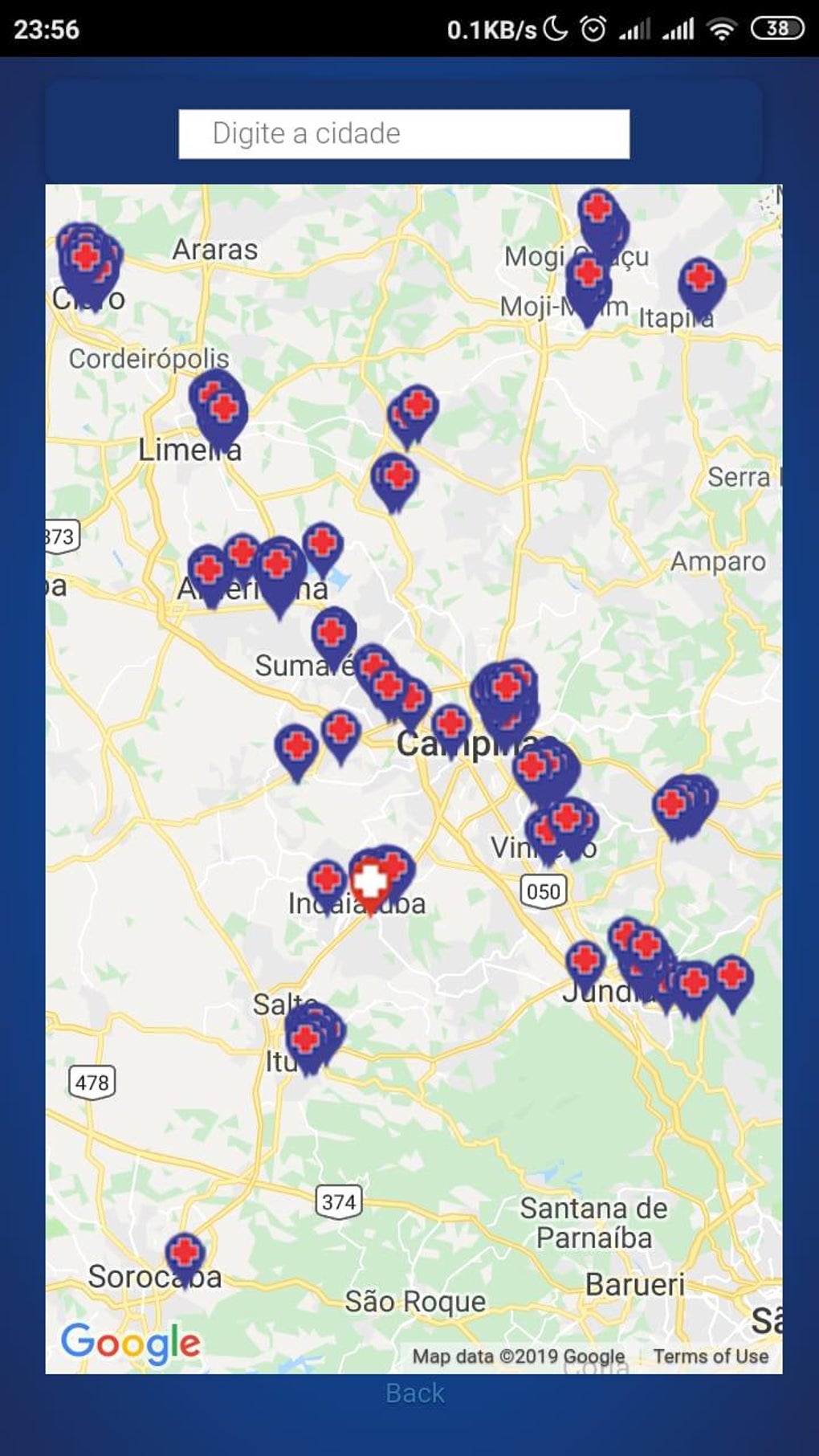Tap the 'Digite a cidade' city field
The image size is (819, 1456).
click(x=404, y=134)
